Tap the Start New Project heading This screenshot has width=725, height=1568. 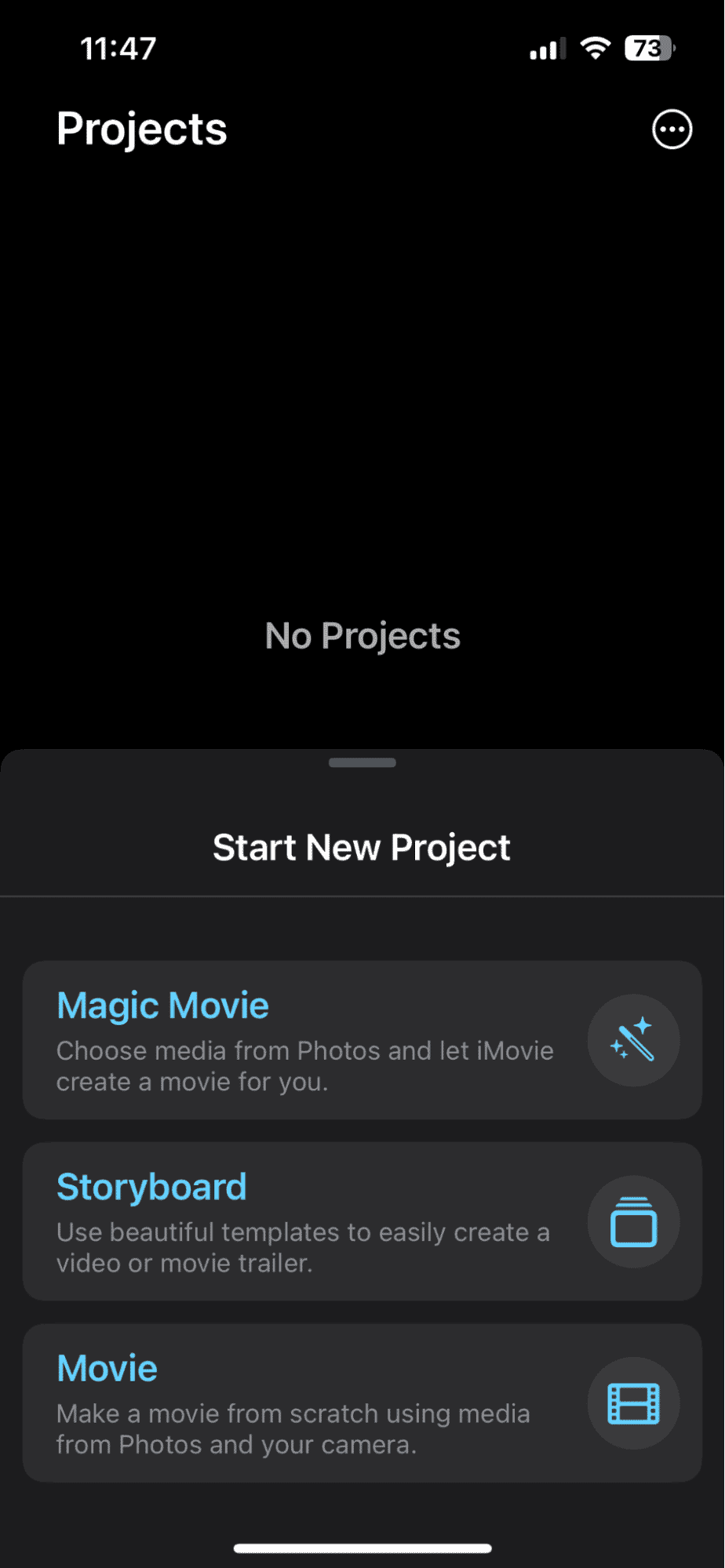[362, 846]
